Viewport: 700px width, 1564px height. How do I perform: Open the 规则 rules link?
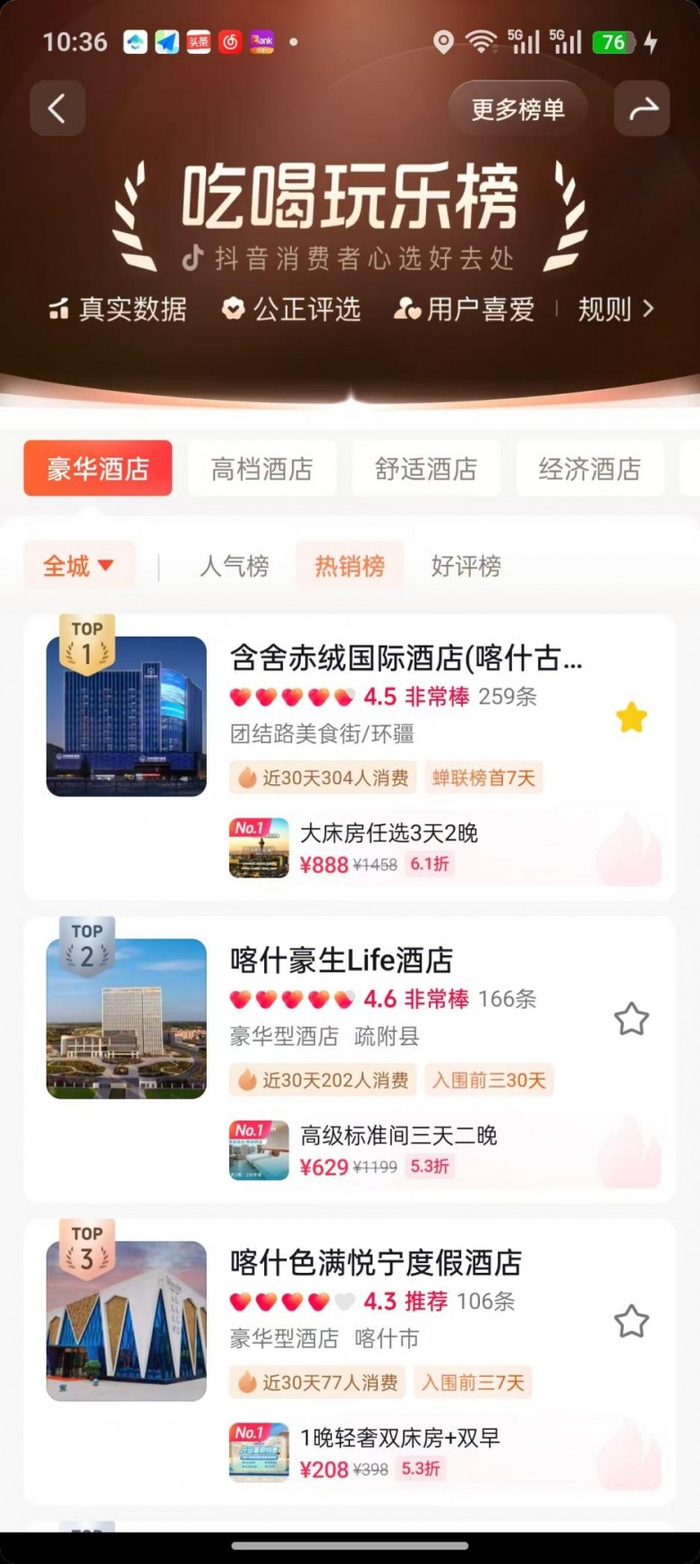point(616,309)
